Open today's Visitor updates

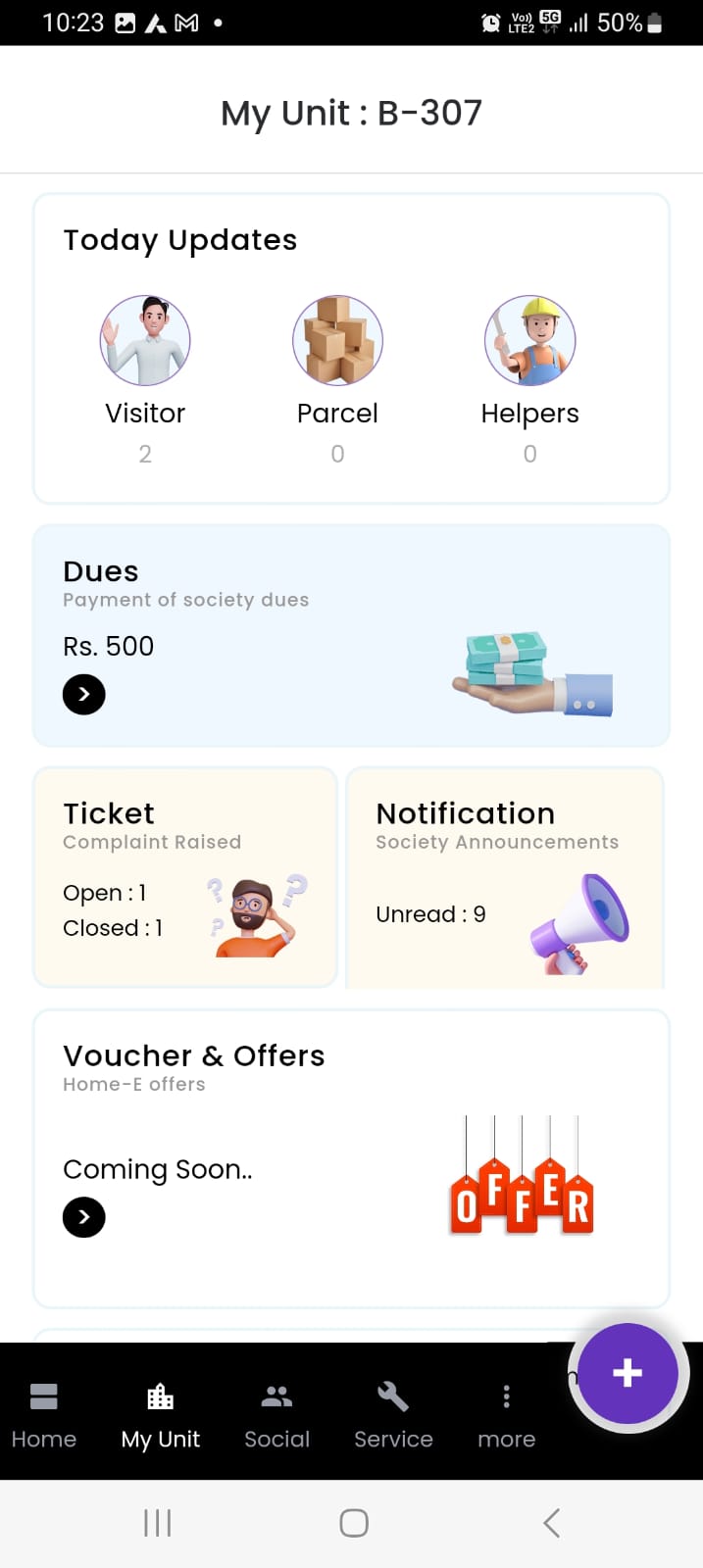pos(145,340)
